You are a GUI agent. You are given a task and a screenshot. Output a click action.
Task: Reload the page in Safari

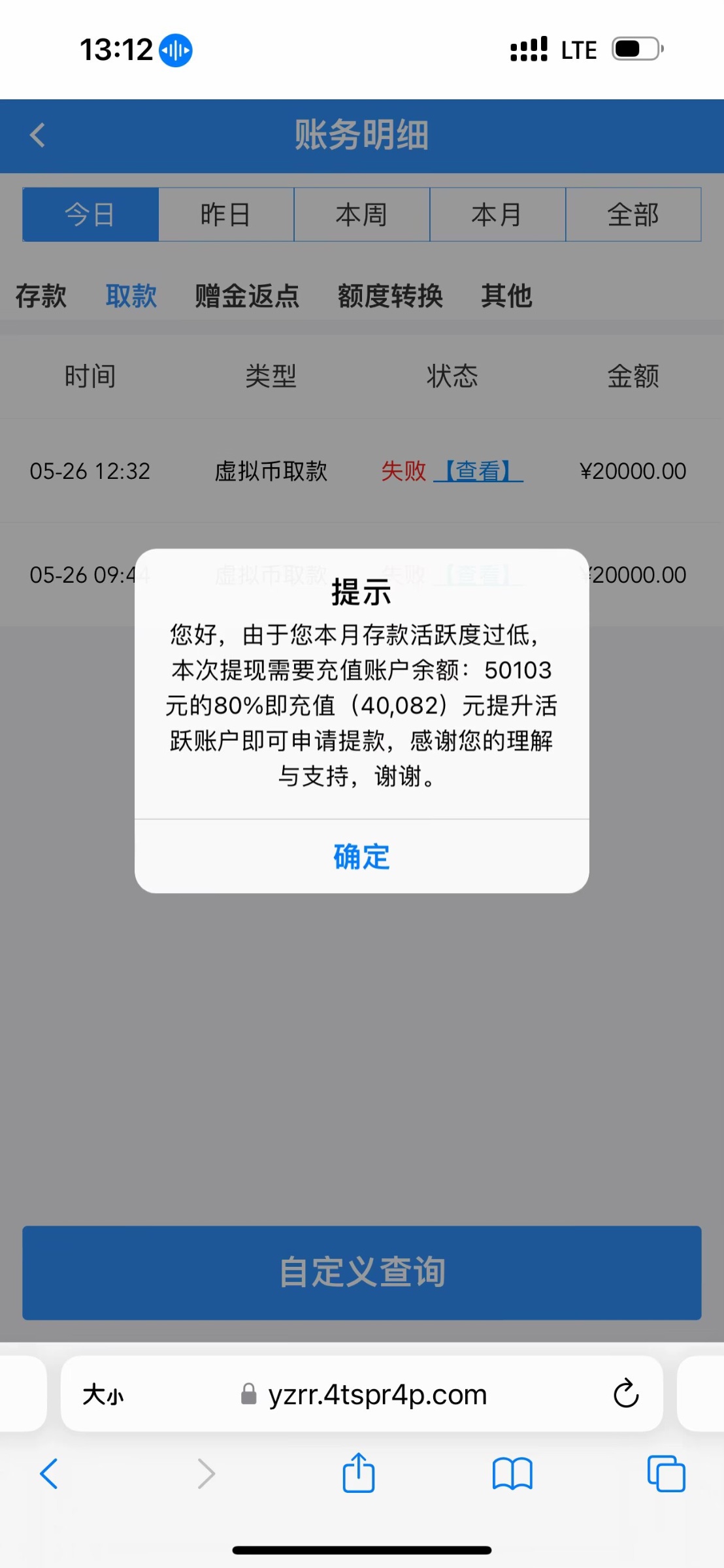[626, 1394]
